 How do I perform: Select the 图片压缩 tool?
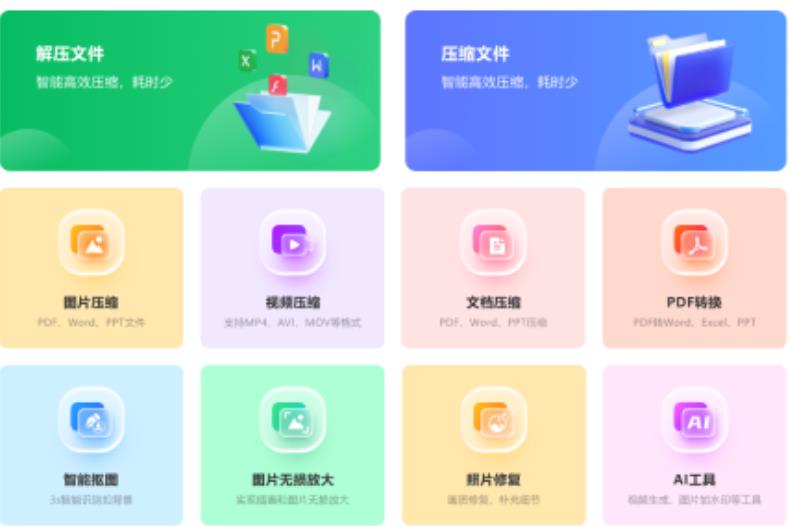click(x=91, y=267)
